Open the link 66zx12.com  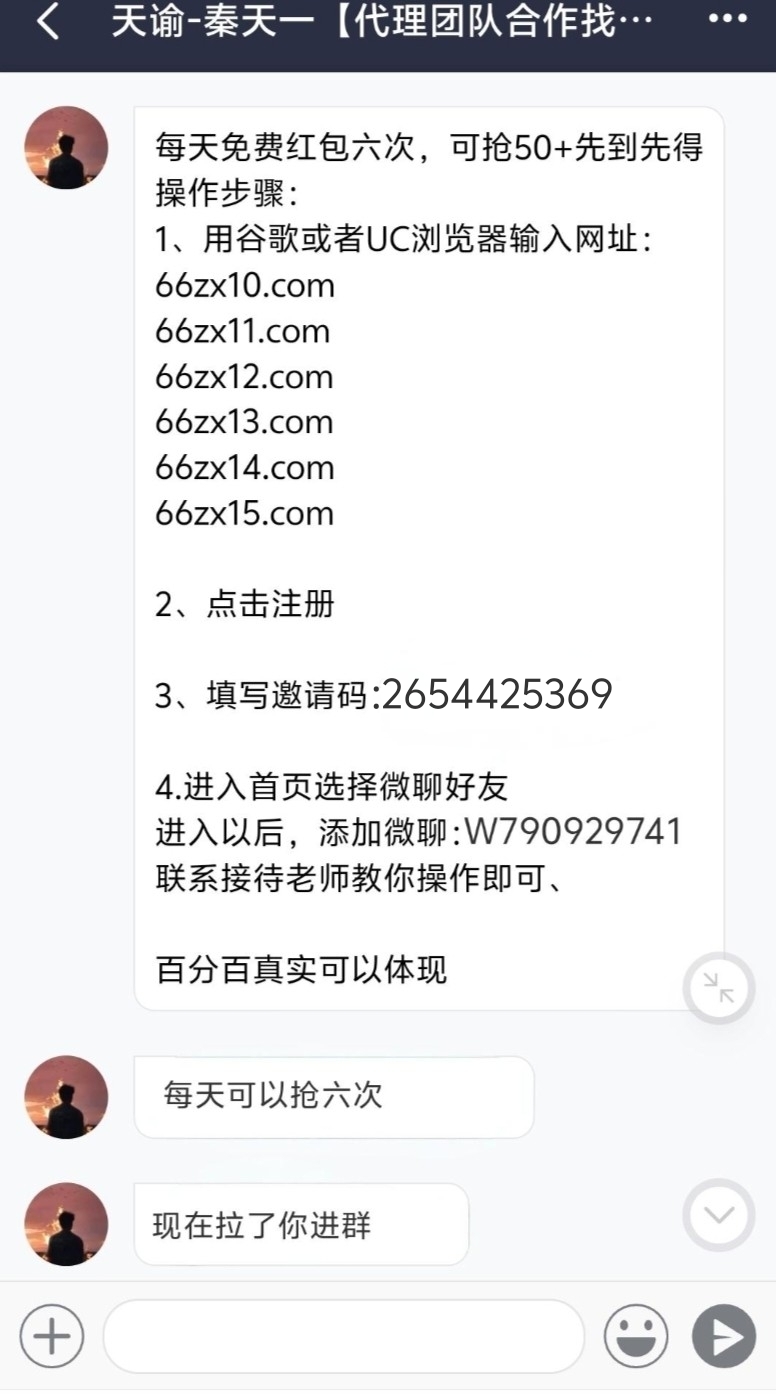click(243, 377)
